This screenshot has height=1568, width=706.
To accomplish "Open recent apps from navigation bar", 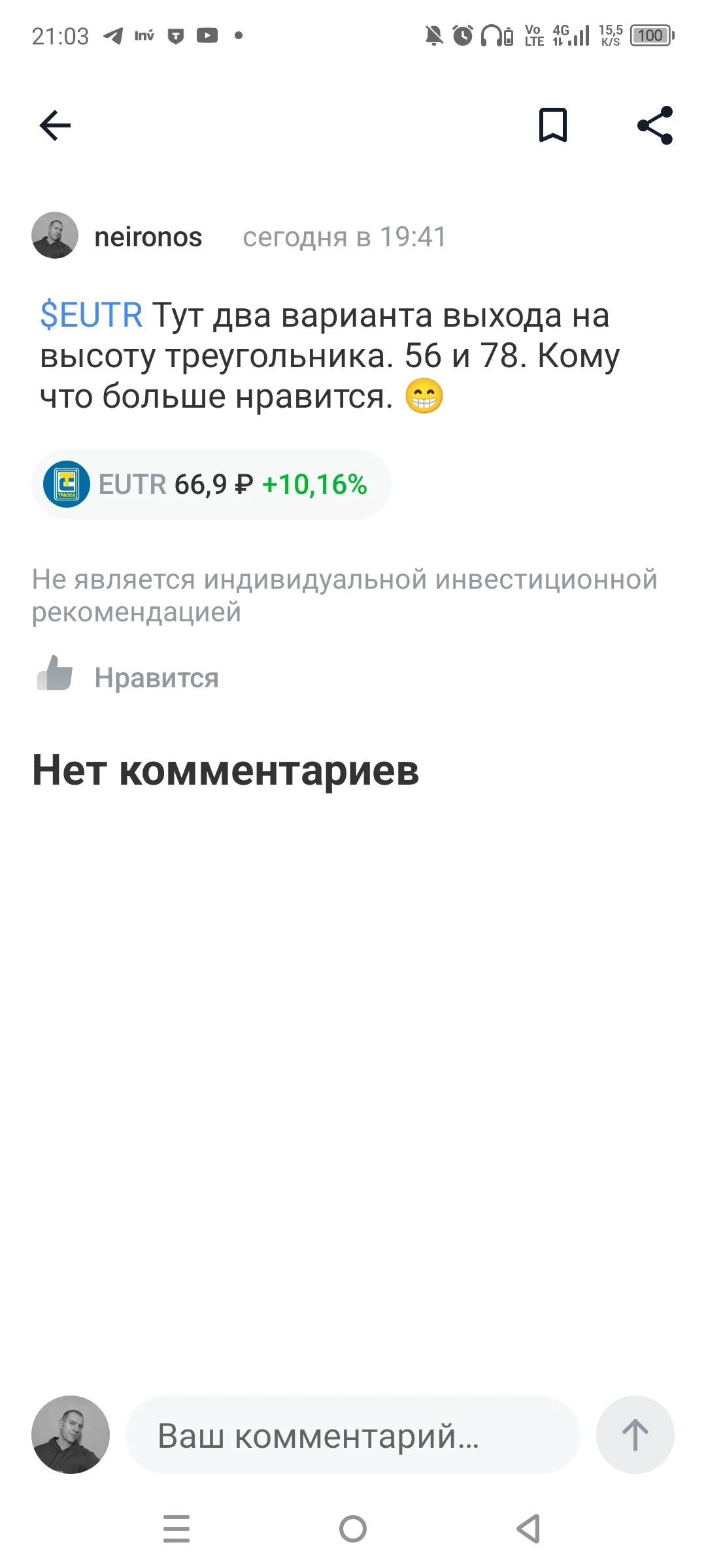I will (x=176, y=1529).
